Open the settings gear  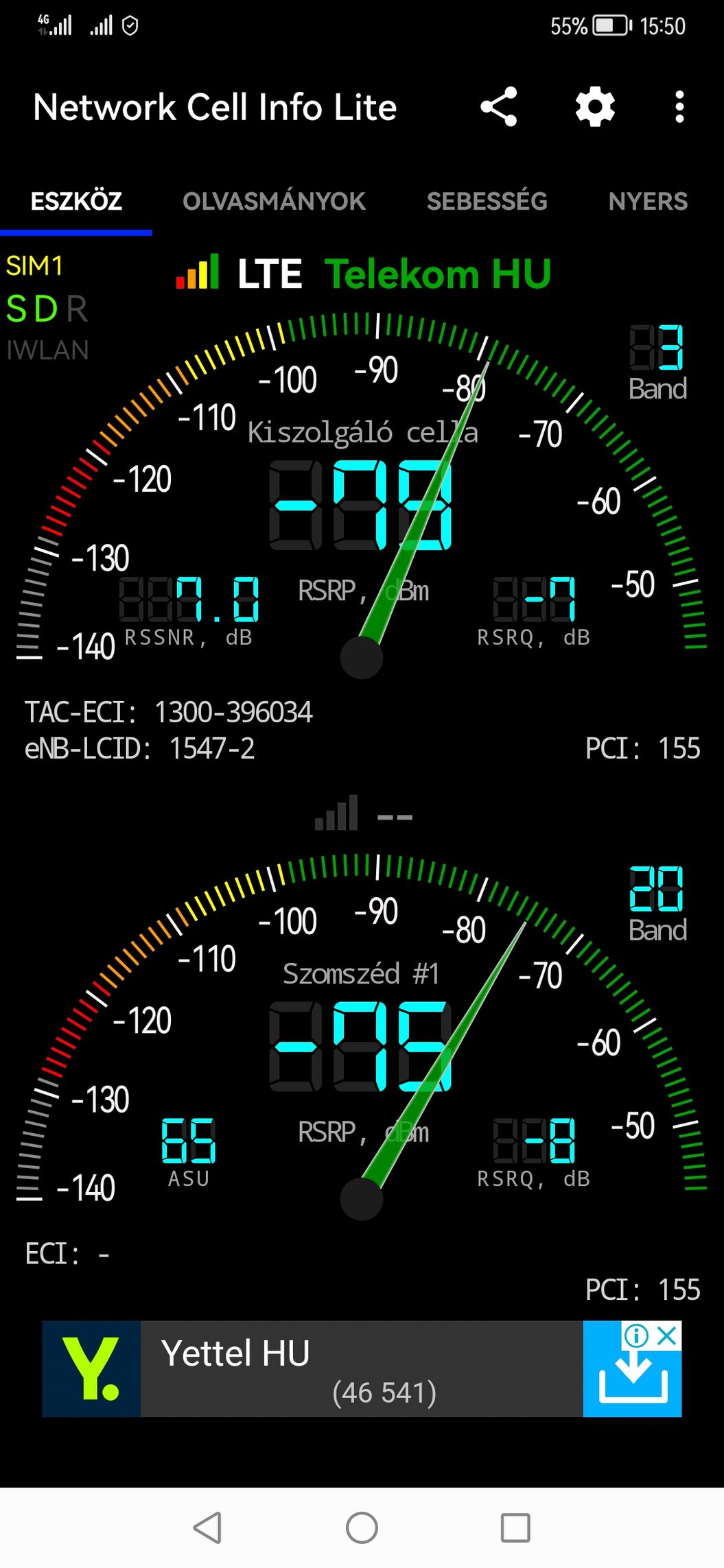[x=595, y=107]
